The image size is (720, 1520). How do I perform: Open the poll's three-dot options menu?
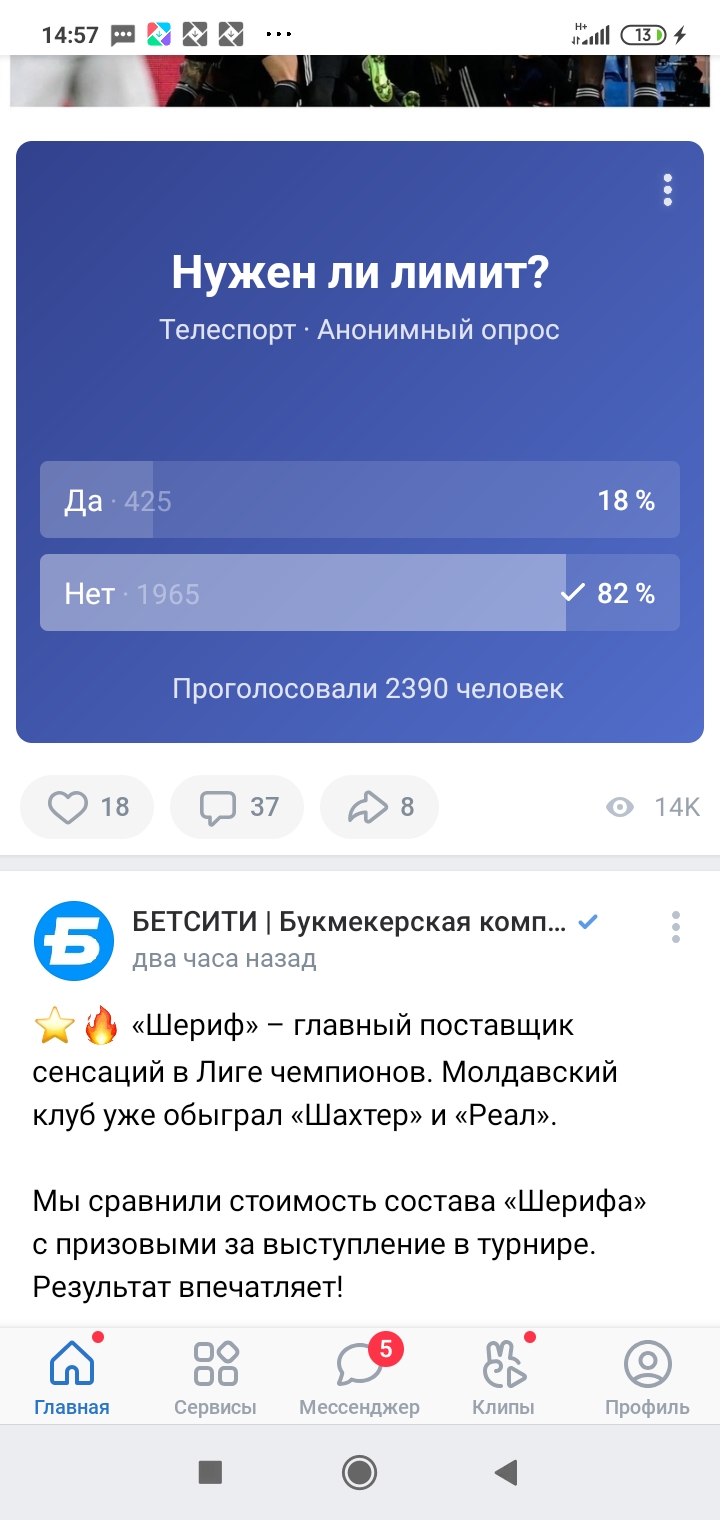coord(667,190)
